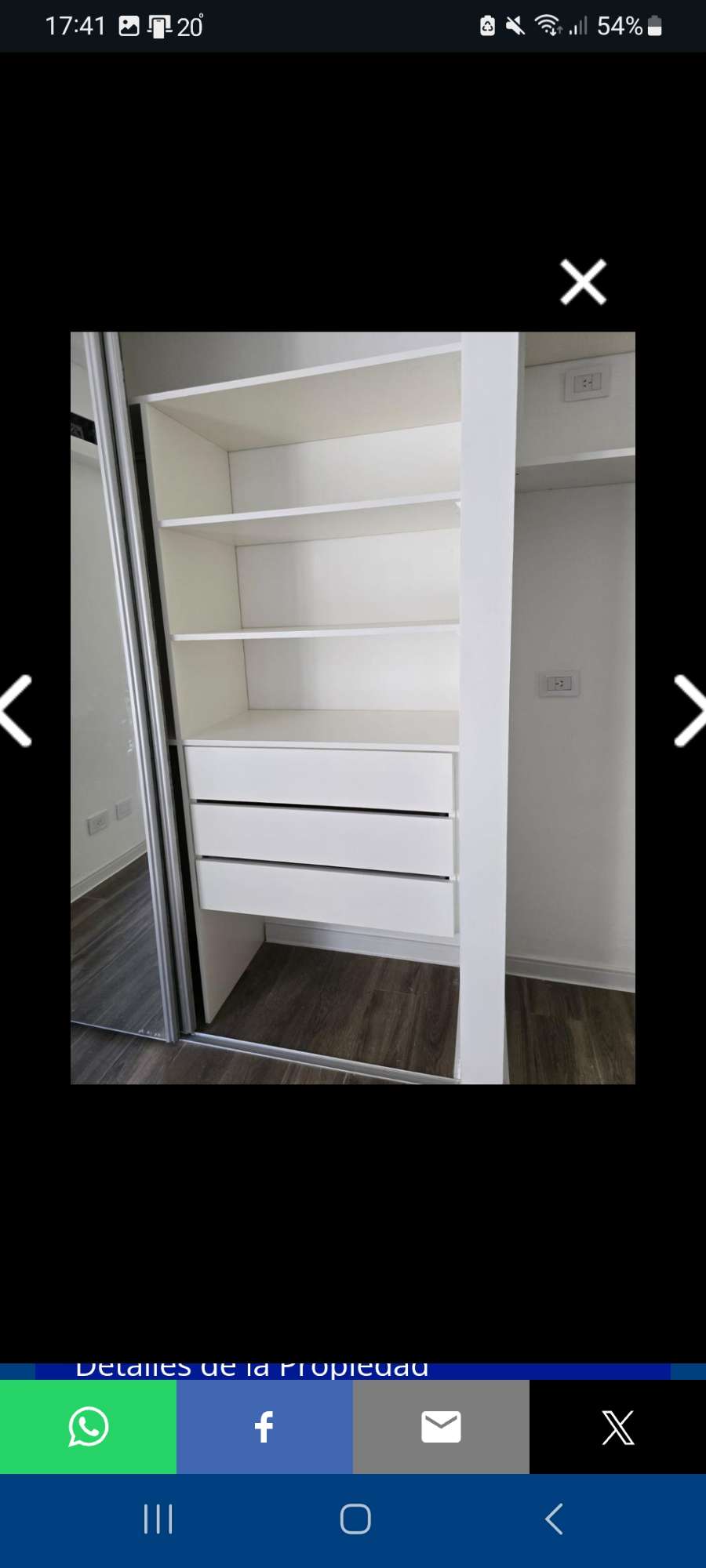Open the notifications image thumbnail icon
Screen dimensions: 706x1568
click(x=128, y=26)
